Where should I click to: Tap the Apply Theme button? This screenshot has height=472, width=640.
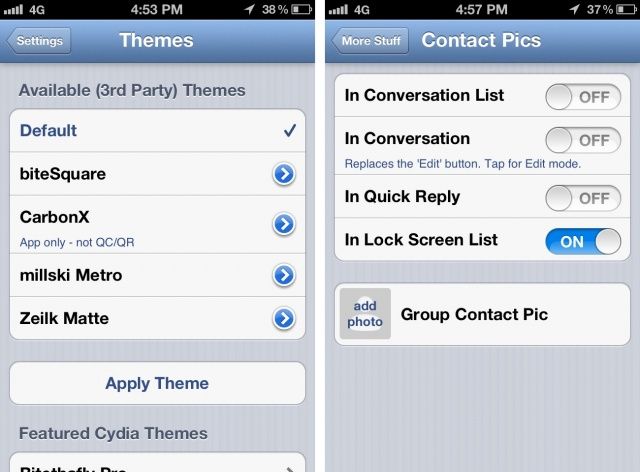[157, 383]
